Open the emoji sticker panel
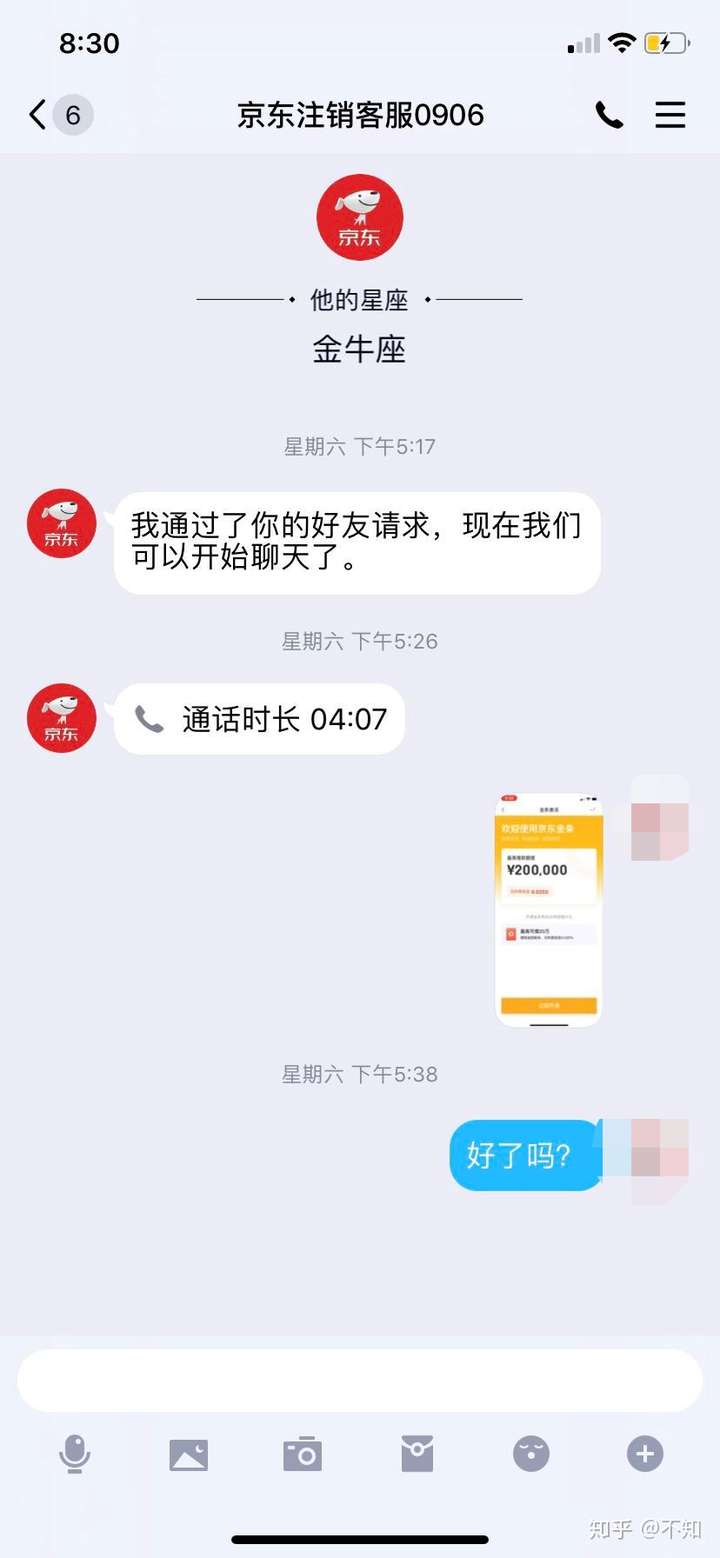Viewport: 720px width, 1558px height. (x=531, y=1453)
